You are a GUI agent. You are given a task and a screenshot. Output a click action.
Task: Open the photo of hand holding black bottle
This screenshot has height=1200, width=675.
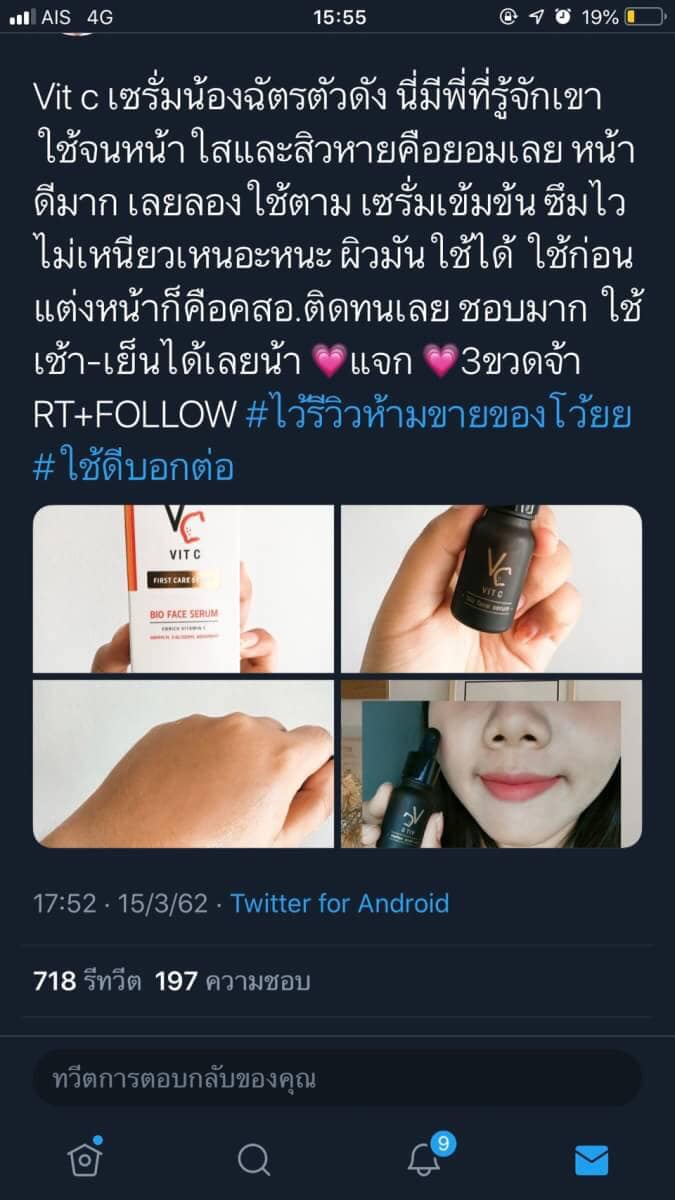click(491, 589)
